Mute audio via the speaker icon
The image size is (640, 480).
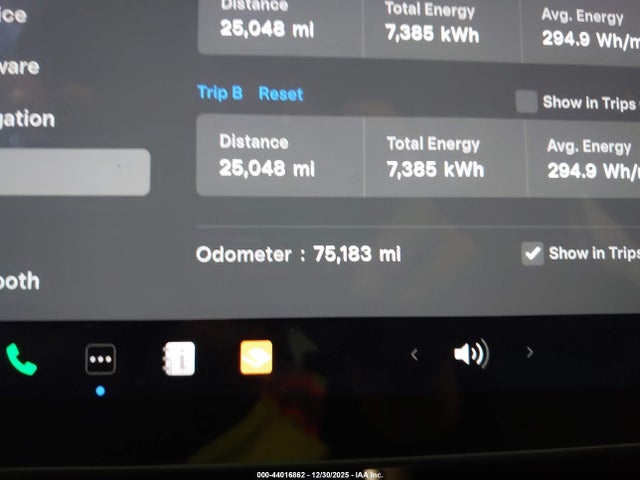point(470,353)
